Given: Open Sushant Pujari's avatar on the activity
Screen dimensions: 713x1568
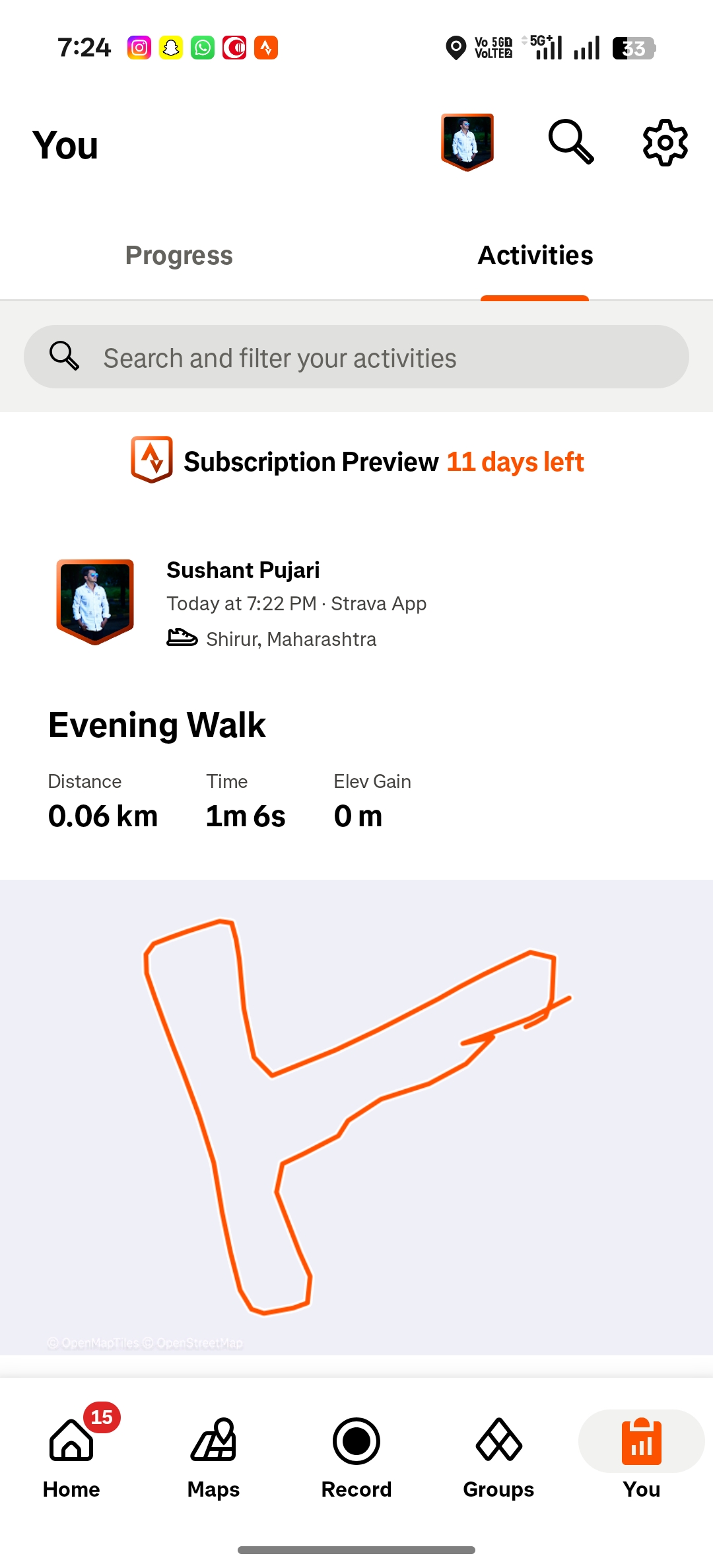Looking at the screenshot, I should (x=95, y=601).
